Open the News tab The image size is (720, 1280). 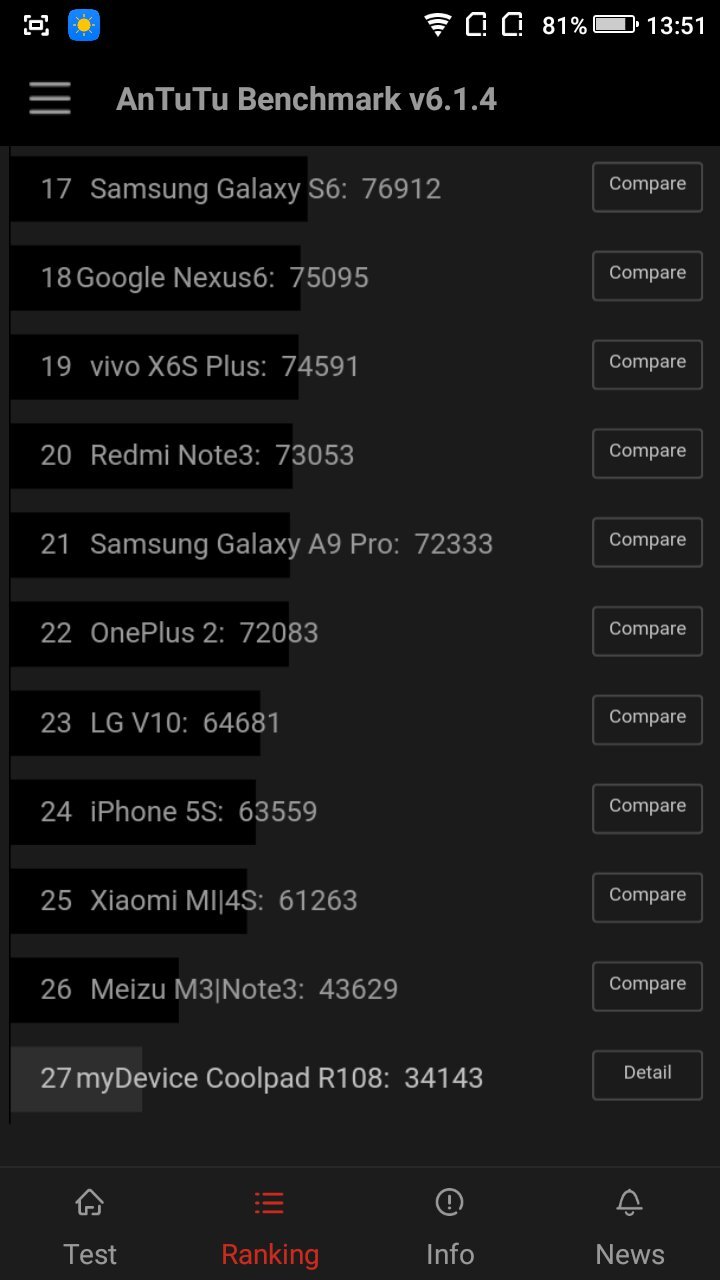click(x=630, y=1226)
